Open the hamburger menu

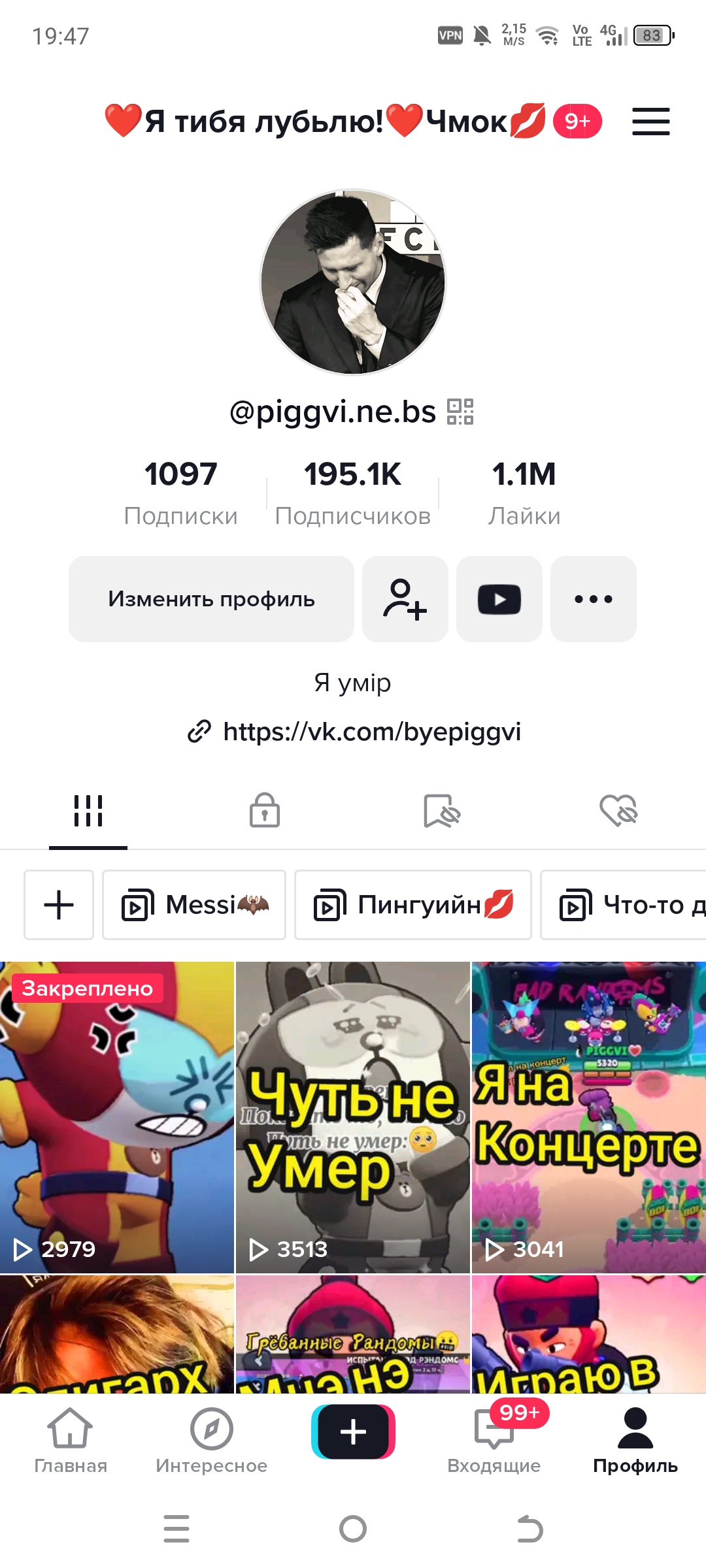pos(650,122)
